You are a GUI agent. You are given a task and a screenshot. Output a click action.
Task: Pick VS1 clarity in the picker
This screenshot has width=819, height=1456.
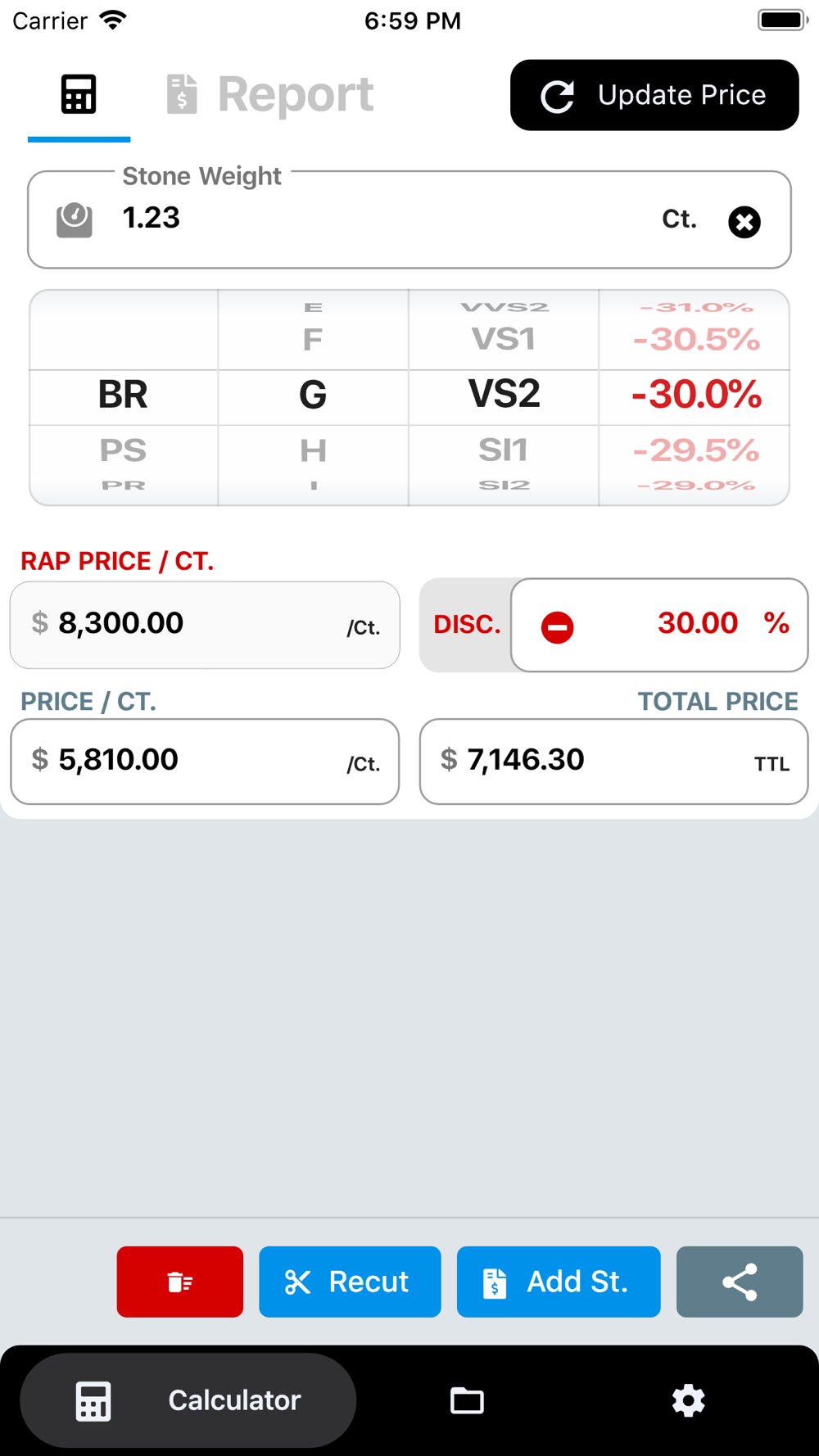point(503,339)
